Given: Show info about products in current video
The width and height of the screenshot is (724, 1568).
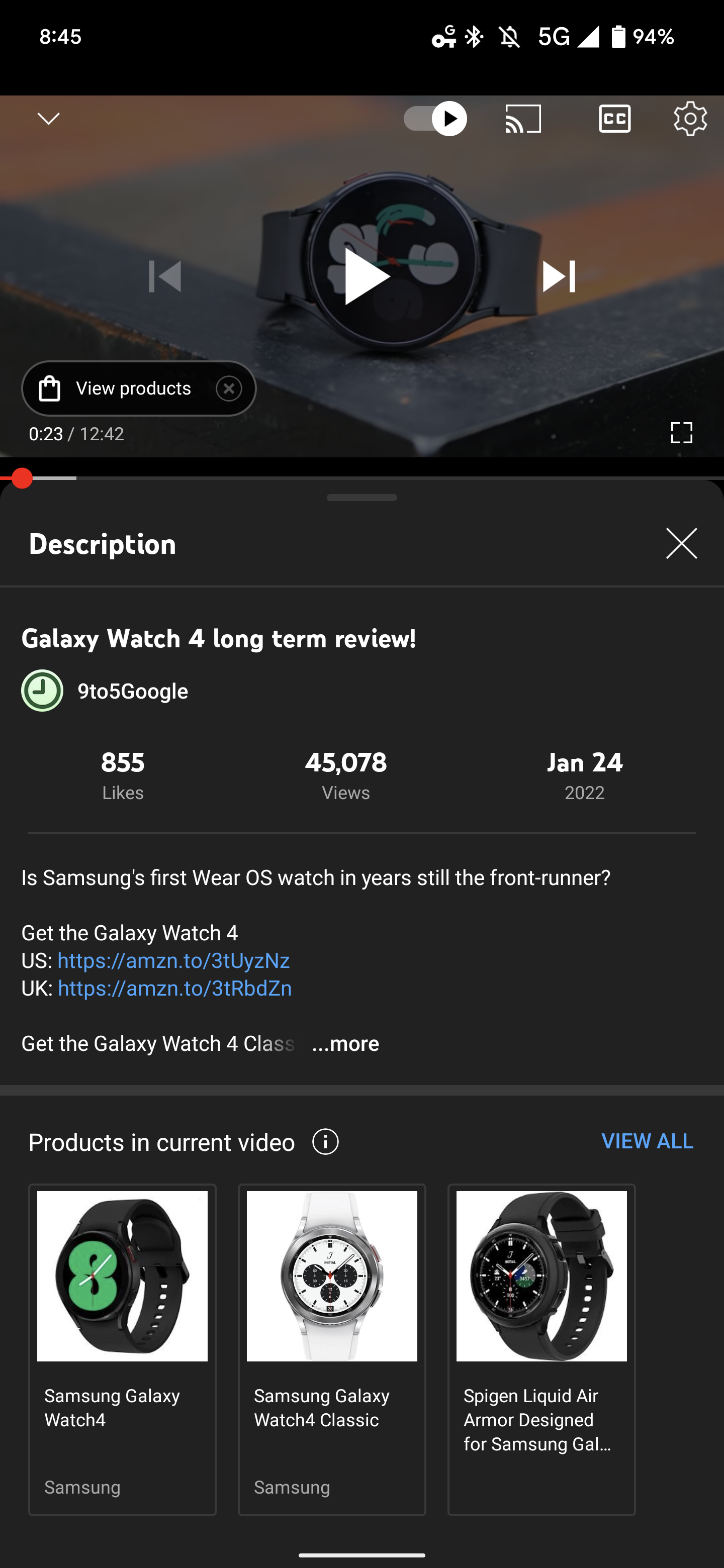Looking at the screenshot, I should coord(325,1141).
